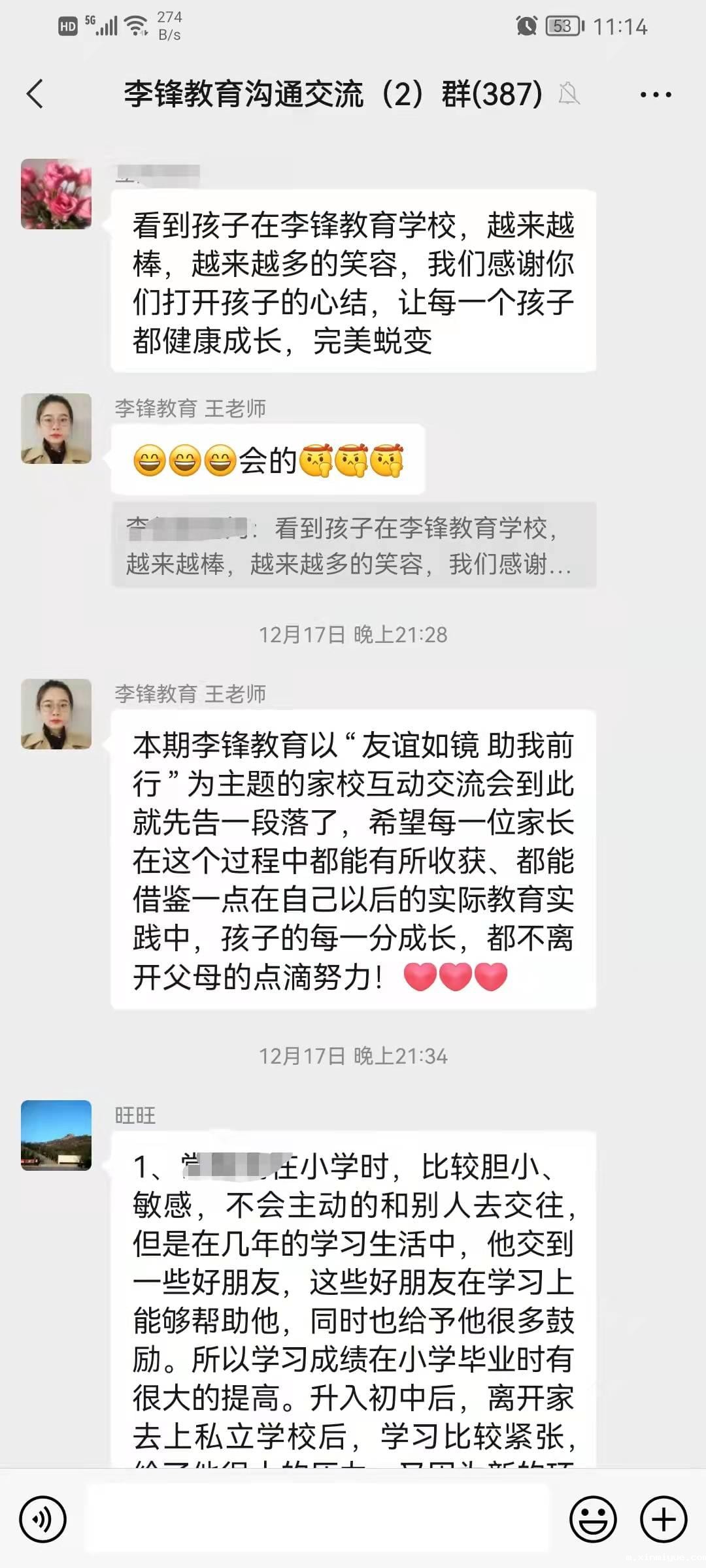706x1568 pixels.
Task: Tap the battery level indicator showing 53
Action: coord(562,25)
